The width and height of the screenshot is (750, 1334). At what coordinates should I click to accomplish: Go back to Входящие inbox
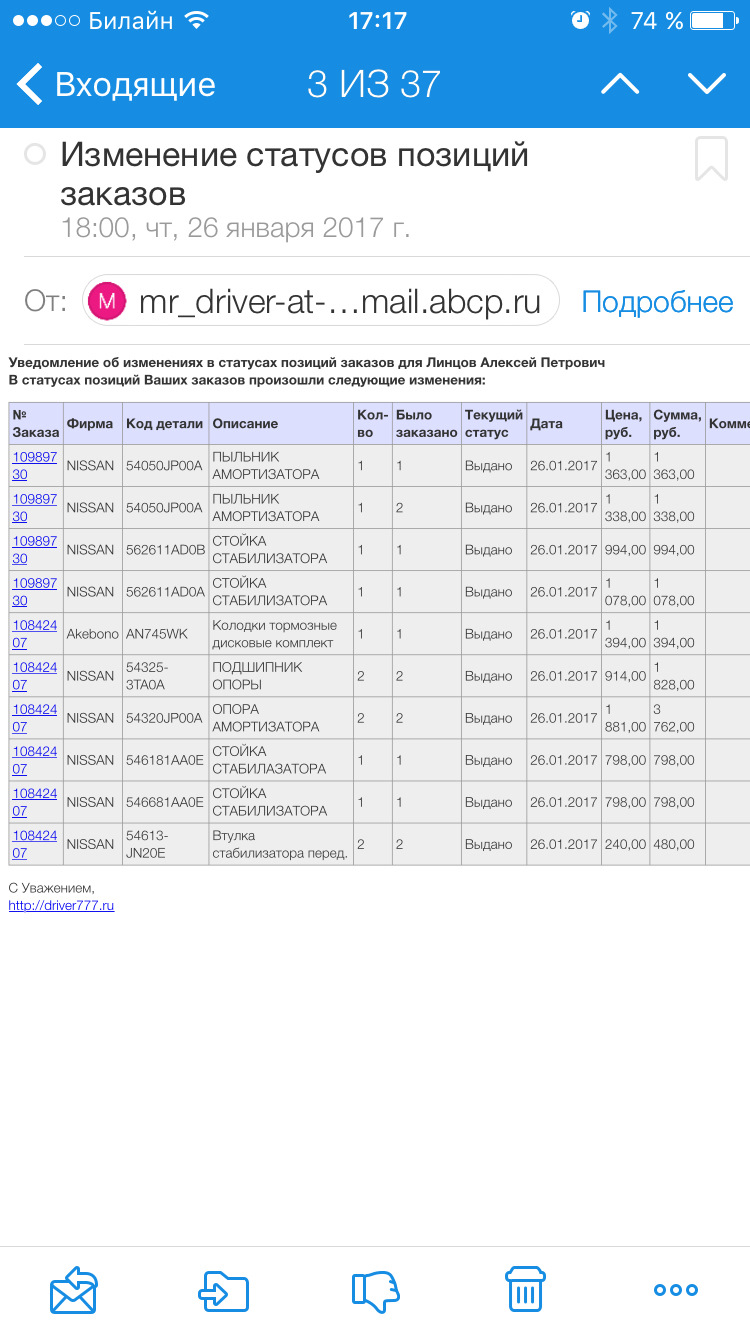pyautogui.click(x=116, y=84)
